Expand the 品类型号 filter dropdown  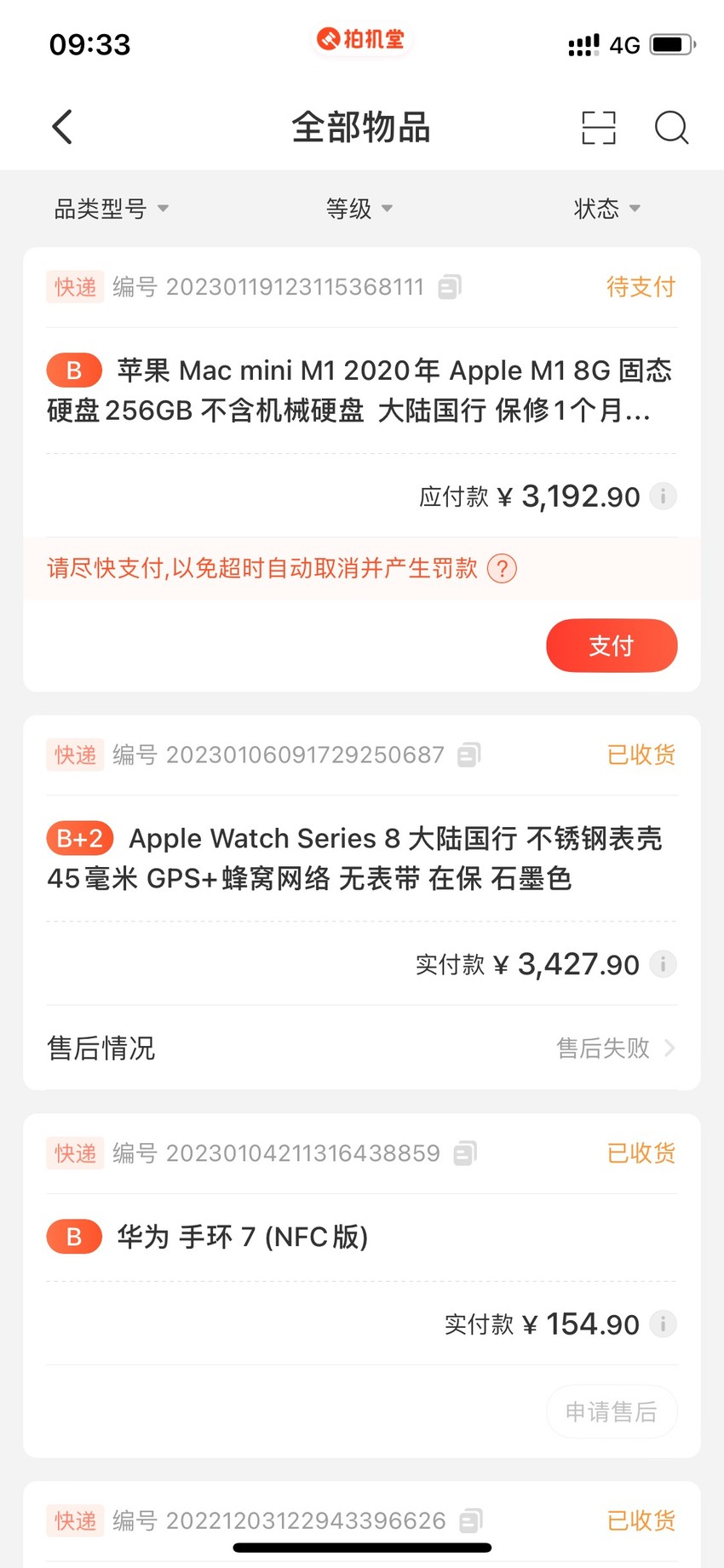112,209
